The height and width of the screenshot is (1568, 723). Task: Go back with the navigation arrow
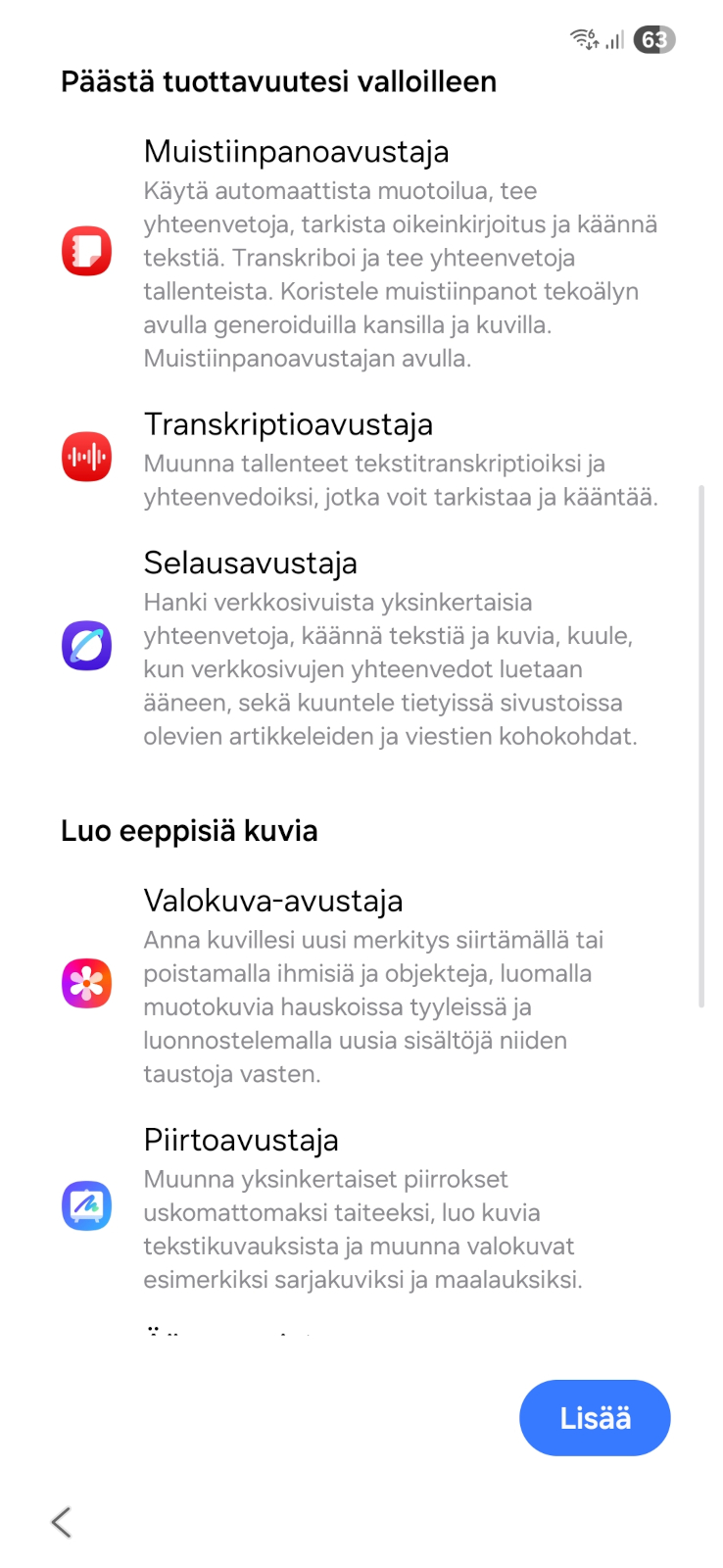(x=62, y=1522)
